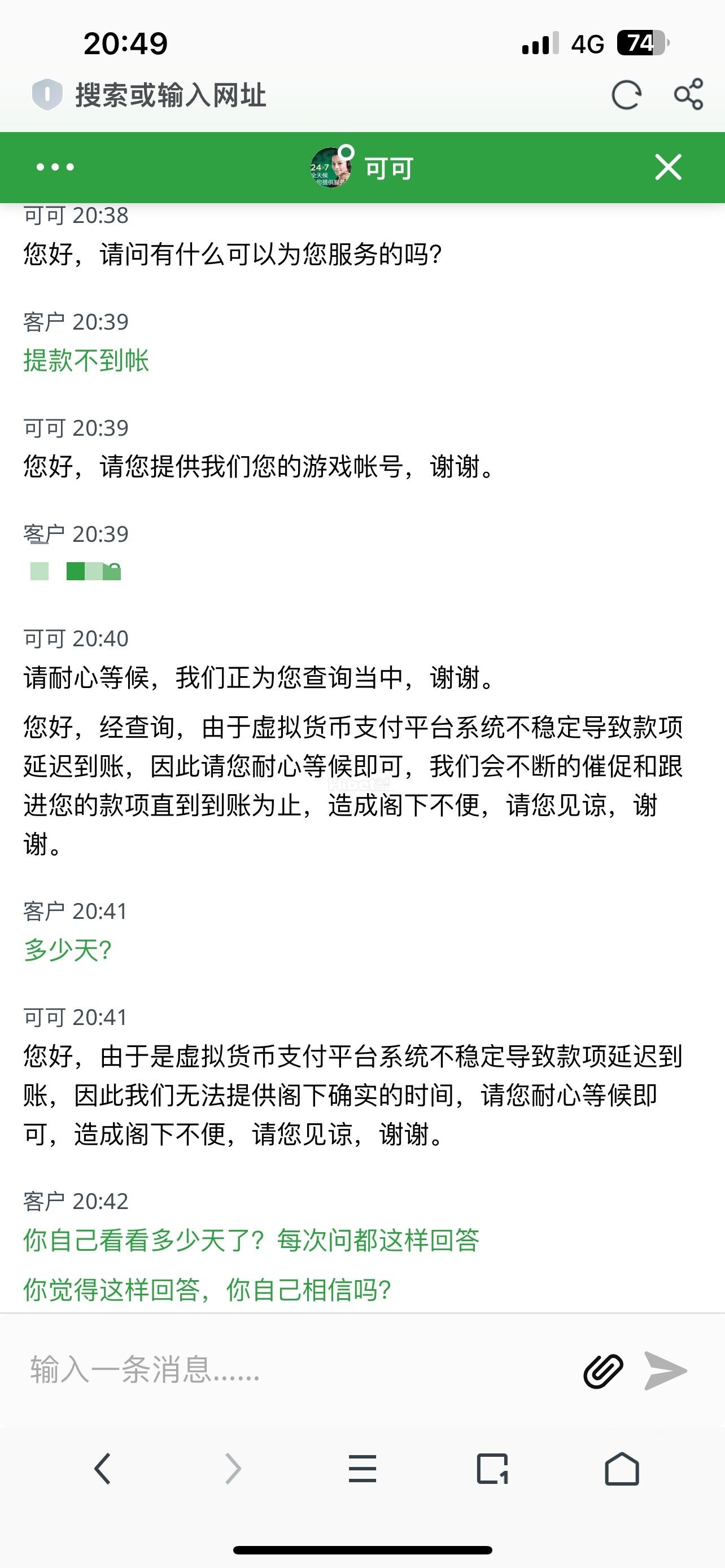Share this page
The image size is (725, 1568).
point(688,94)
